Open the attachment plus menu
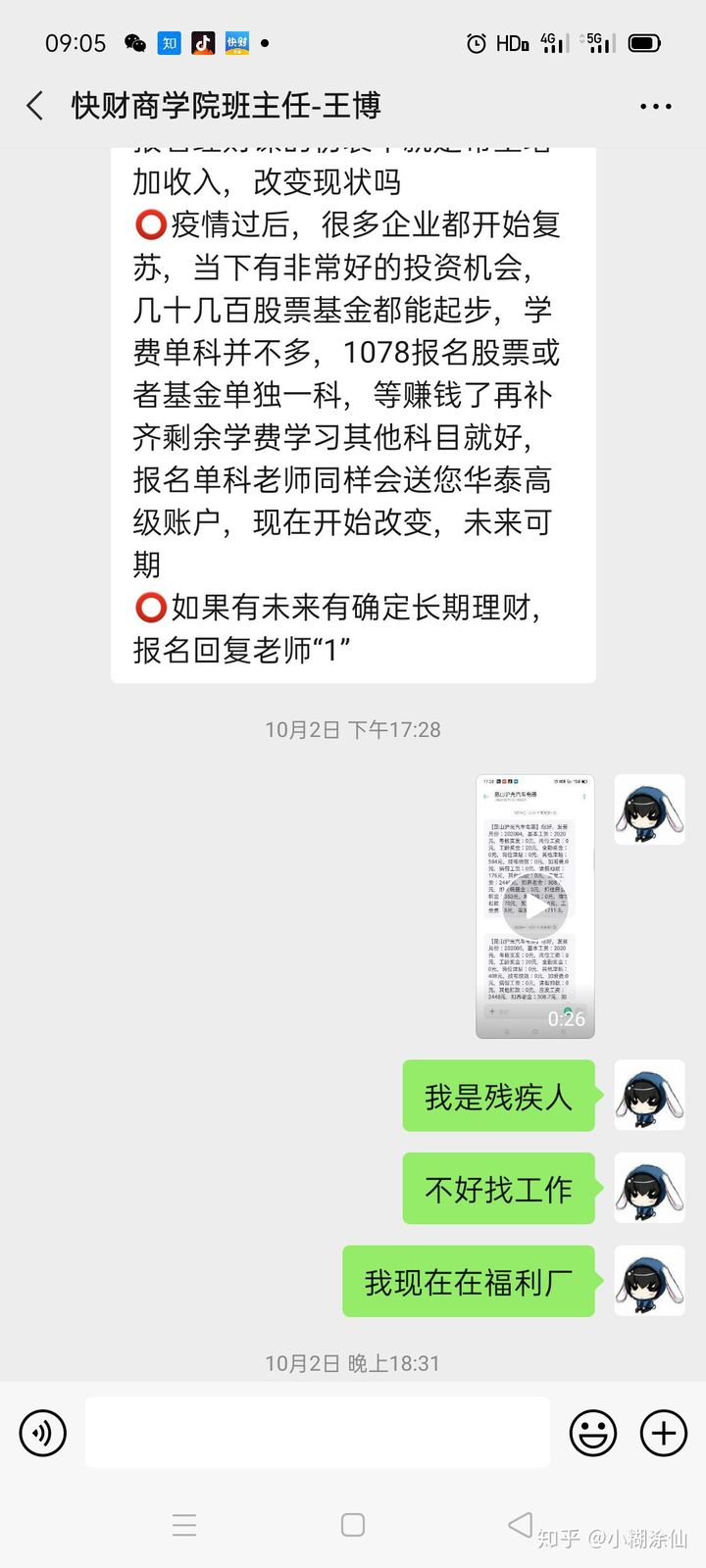 coord(662,1432)
